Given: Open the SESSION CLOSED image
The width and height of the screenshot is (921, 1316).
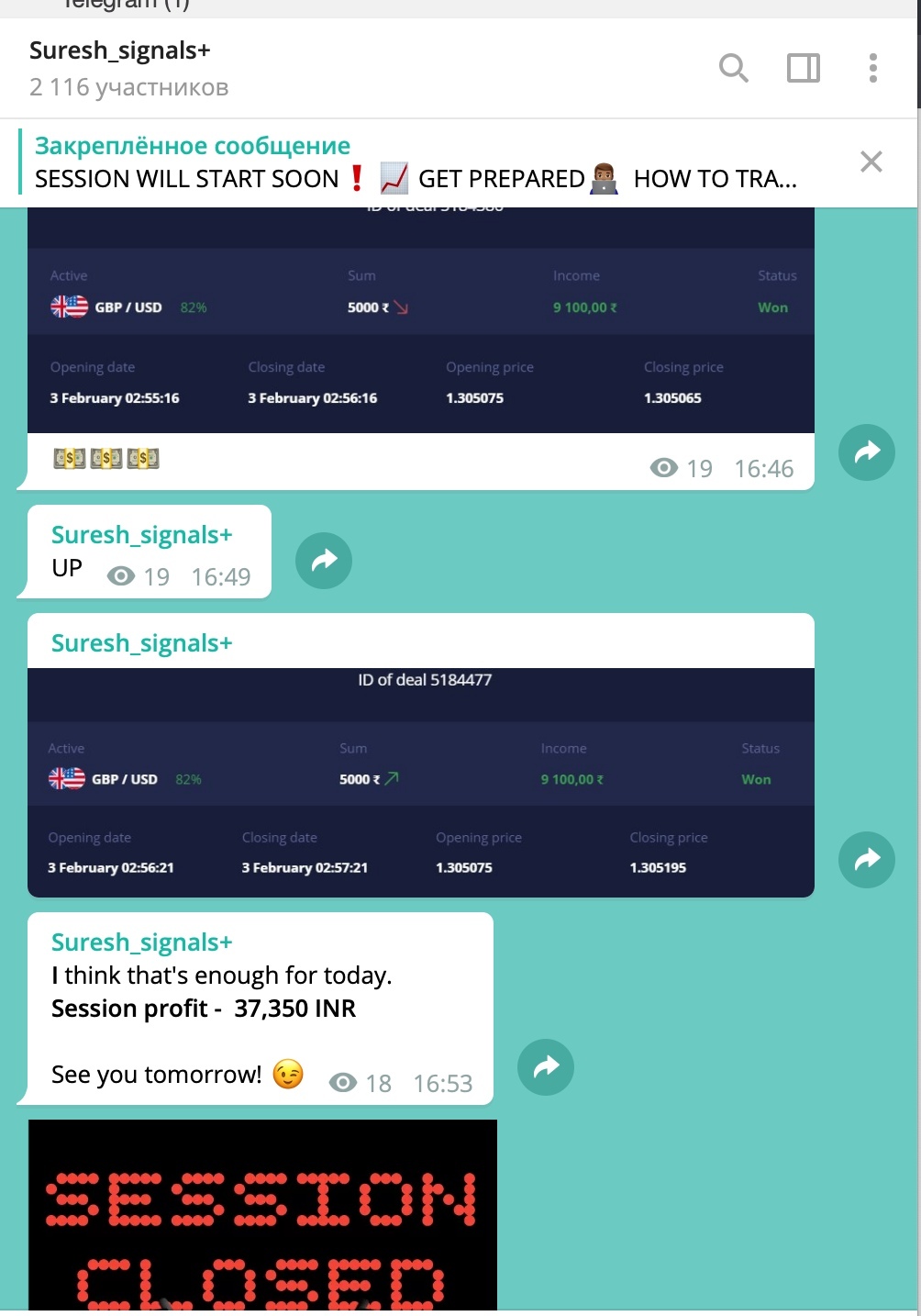Looking at the screenshot, I should pos(262,1214).
